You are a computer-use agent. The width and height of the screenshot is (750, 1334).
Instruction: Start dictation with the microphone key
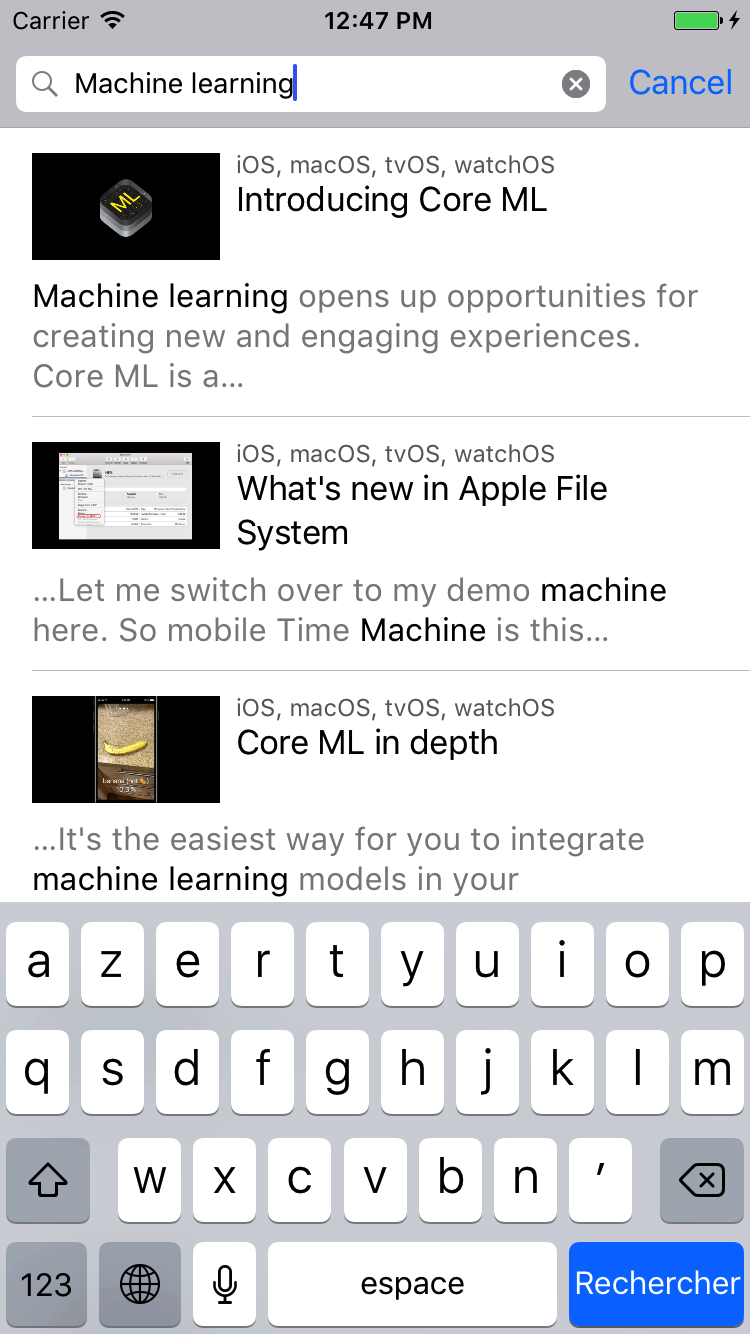click(224, 1283)
